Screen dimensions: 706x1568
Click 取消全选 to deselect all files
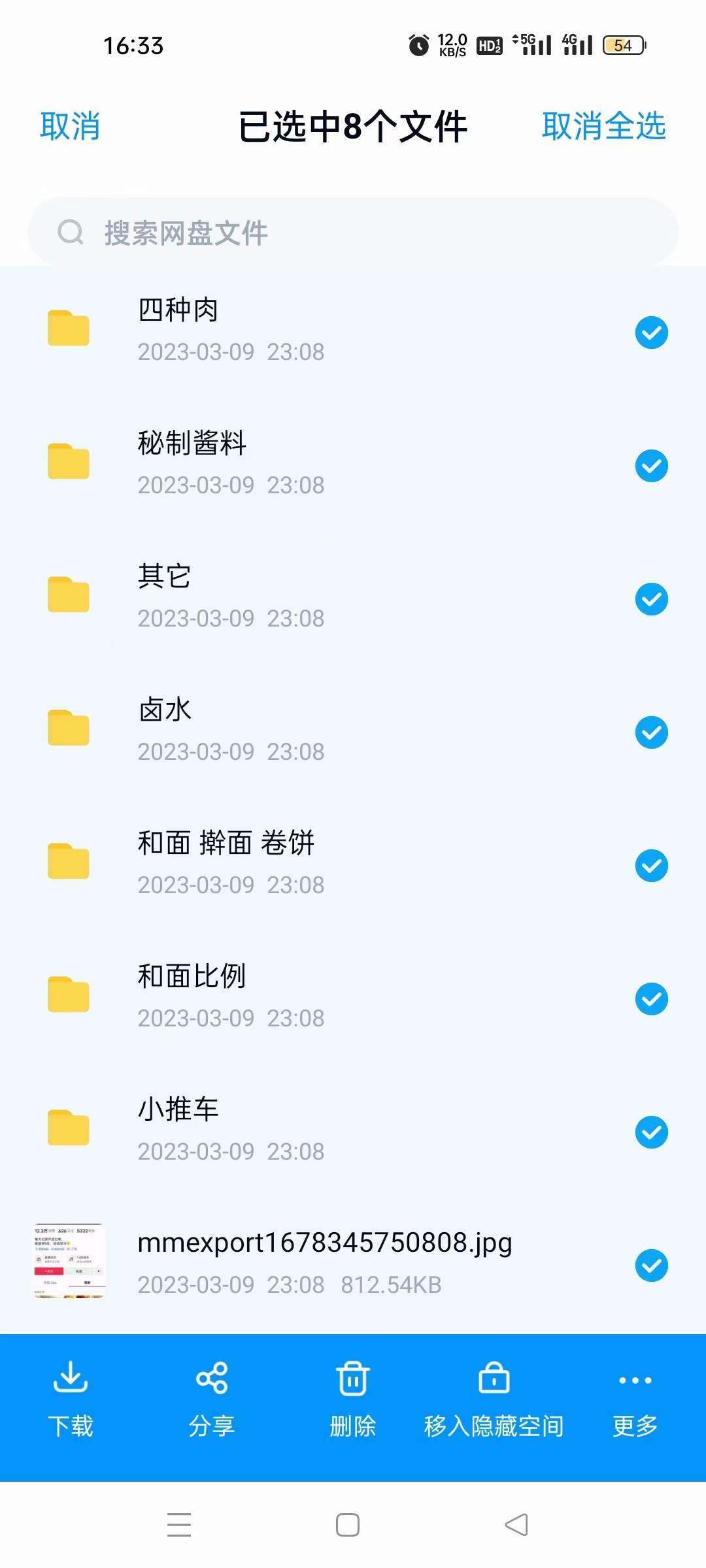605,125
